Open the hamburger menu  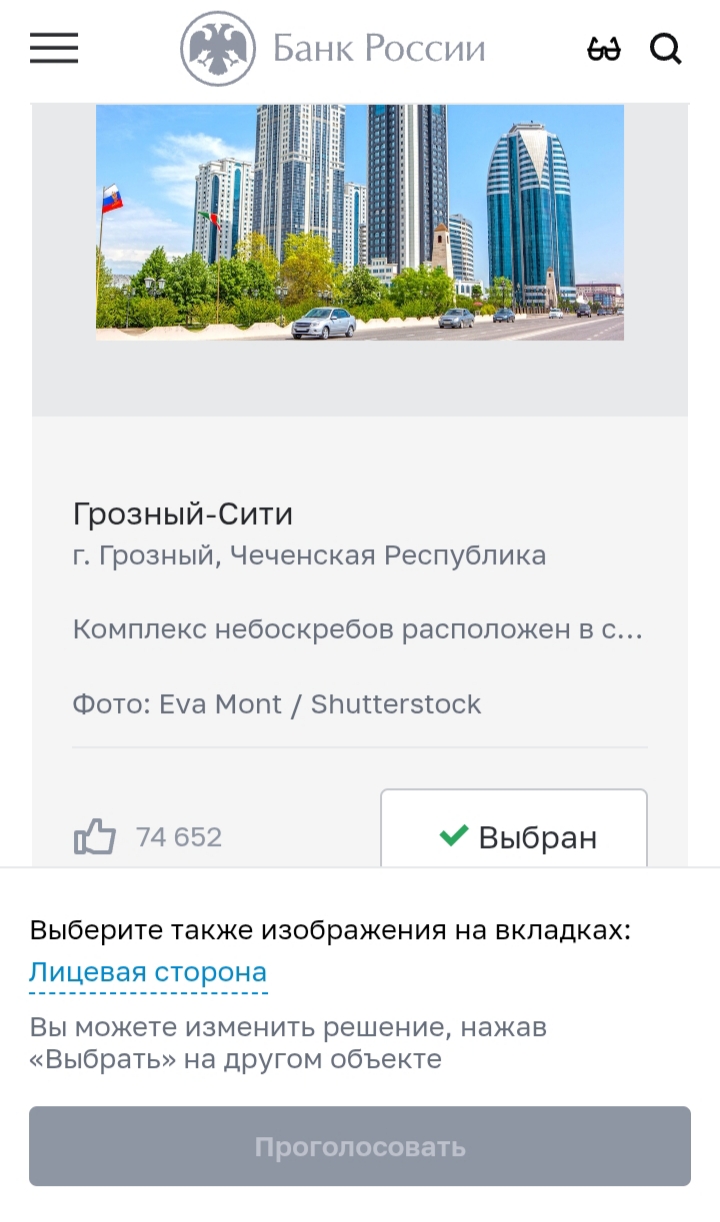(54, 48)
